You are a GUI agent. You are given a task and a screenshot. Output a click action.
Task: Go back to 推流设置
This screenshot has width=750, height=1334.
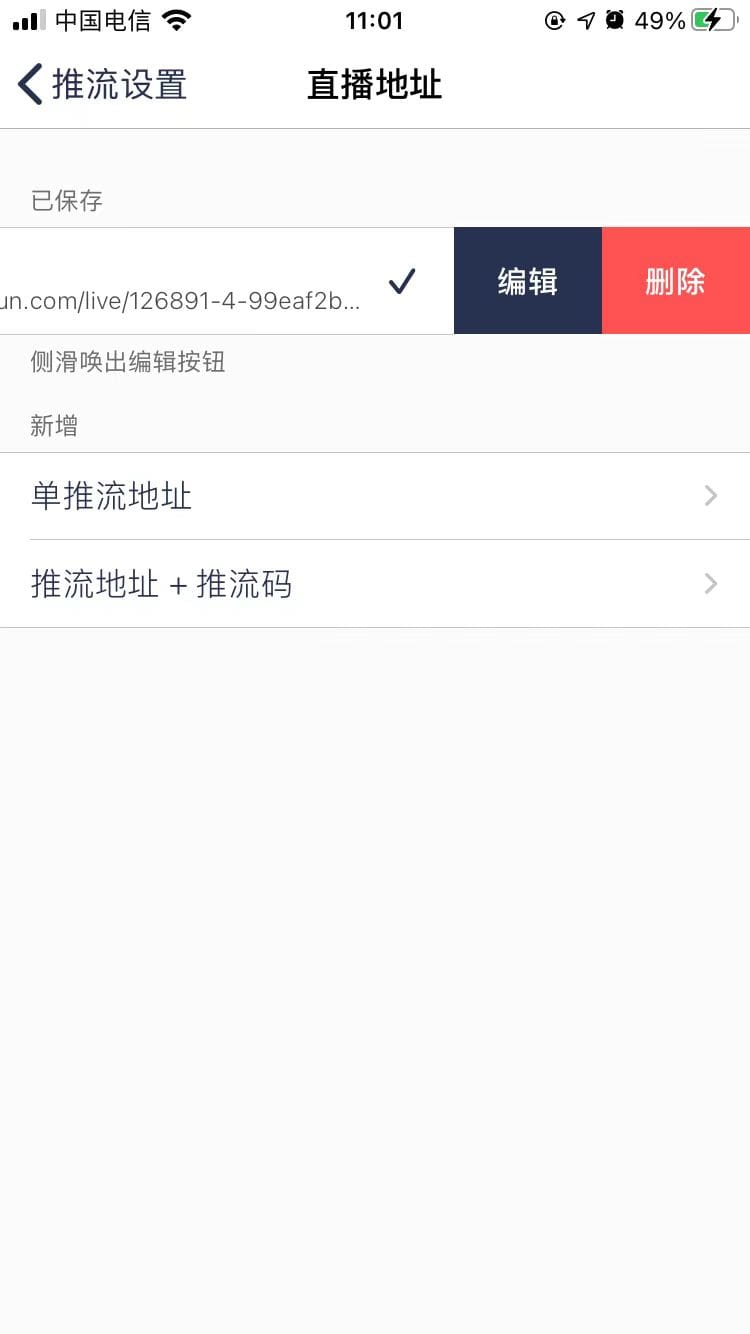[x=100, y=85]
